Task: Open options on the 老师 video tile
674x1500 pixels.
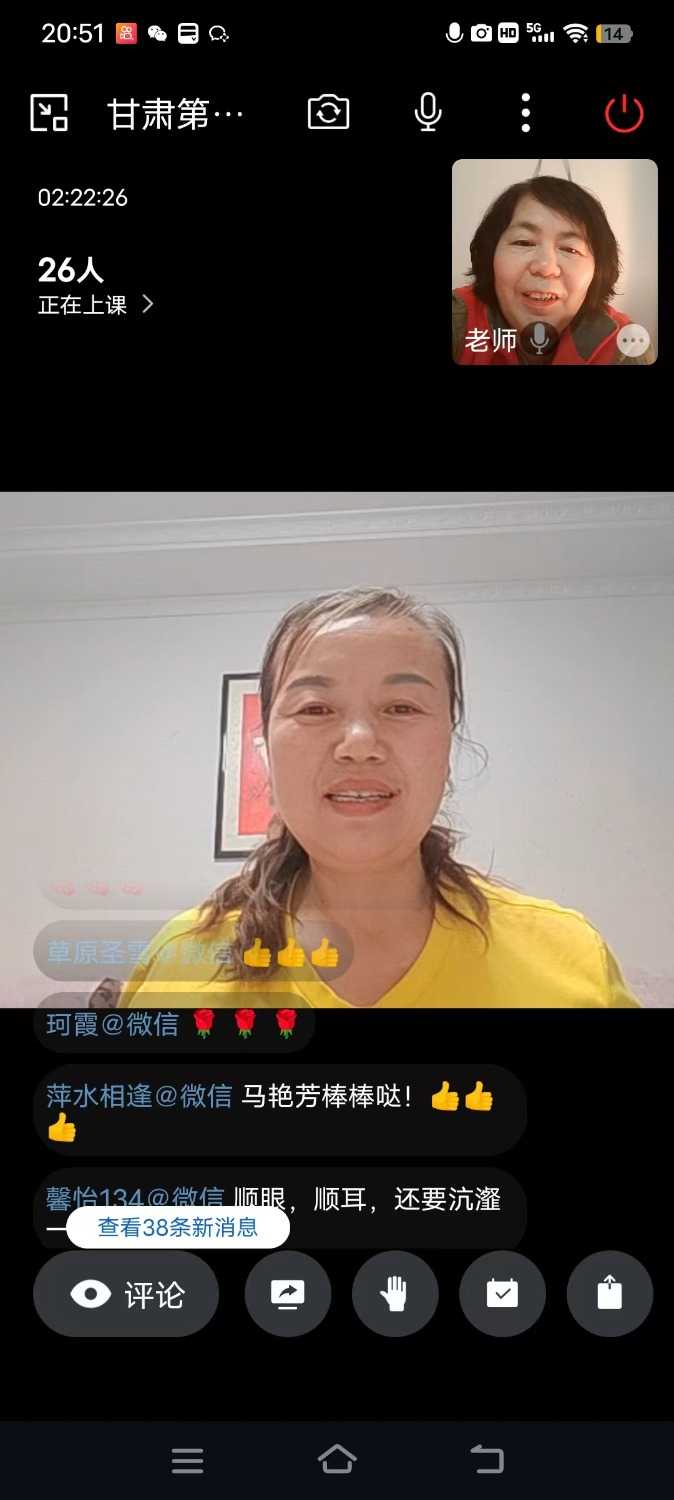Action: click(x=633, y=341)
